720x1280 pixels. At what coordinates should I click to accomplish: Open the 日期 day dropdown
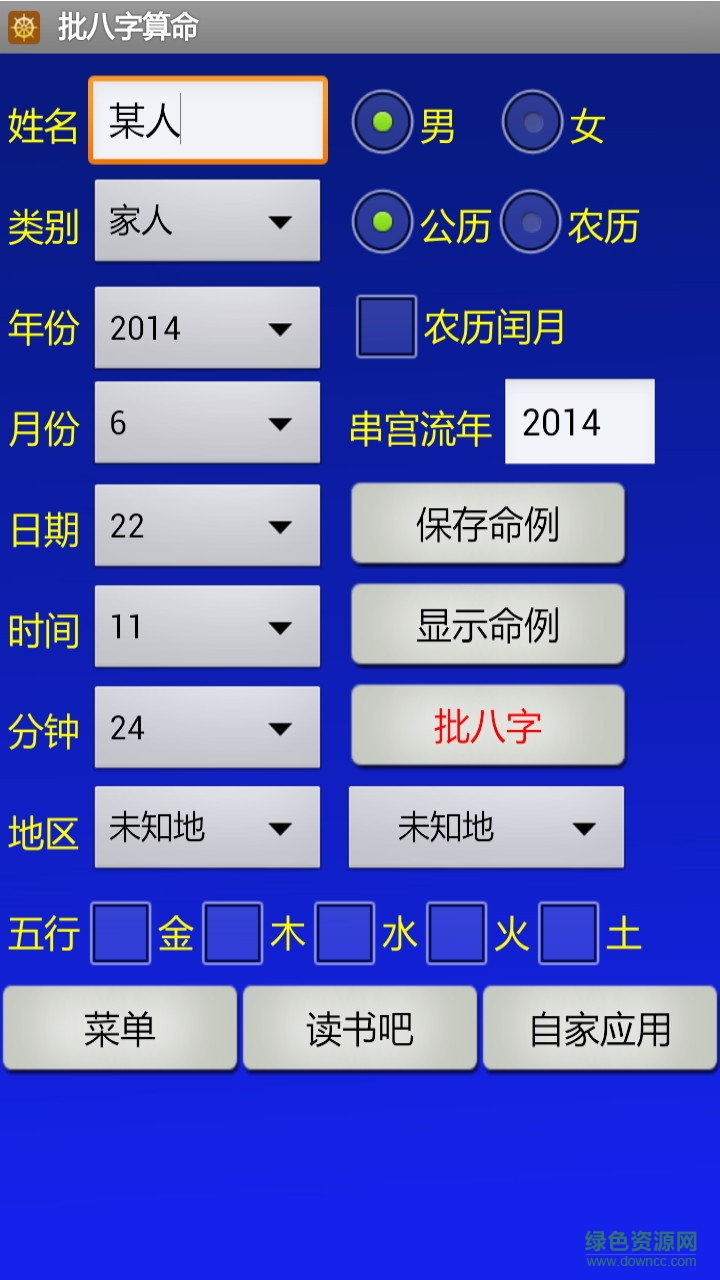207,526
